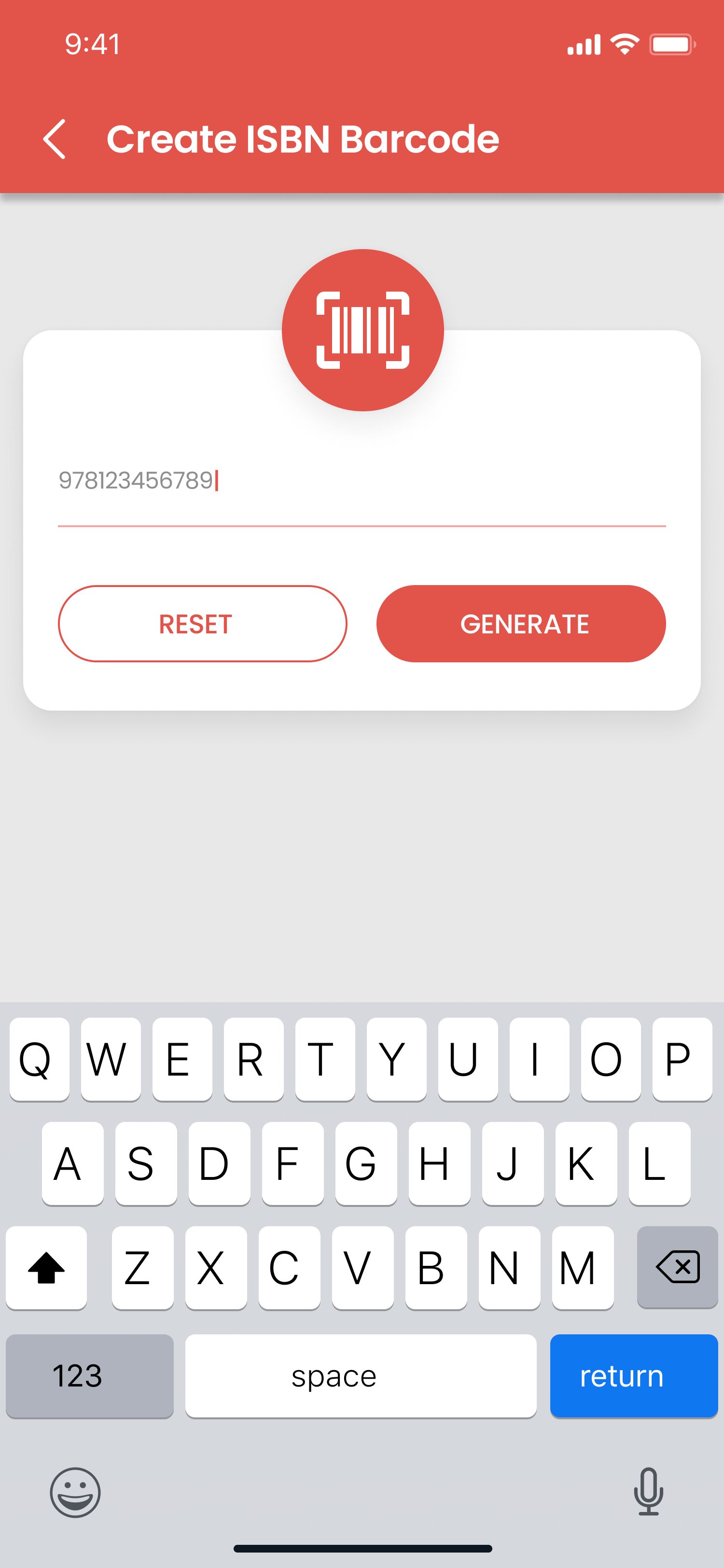Switch keyboard to 123 numbers
This screenshot has width=724, height=1568.
[89, 1376]
